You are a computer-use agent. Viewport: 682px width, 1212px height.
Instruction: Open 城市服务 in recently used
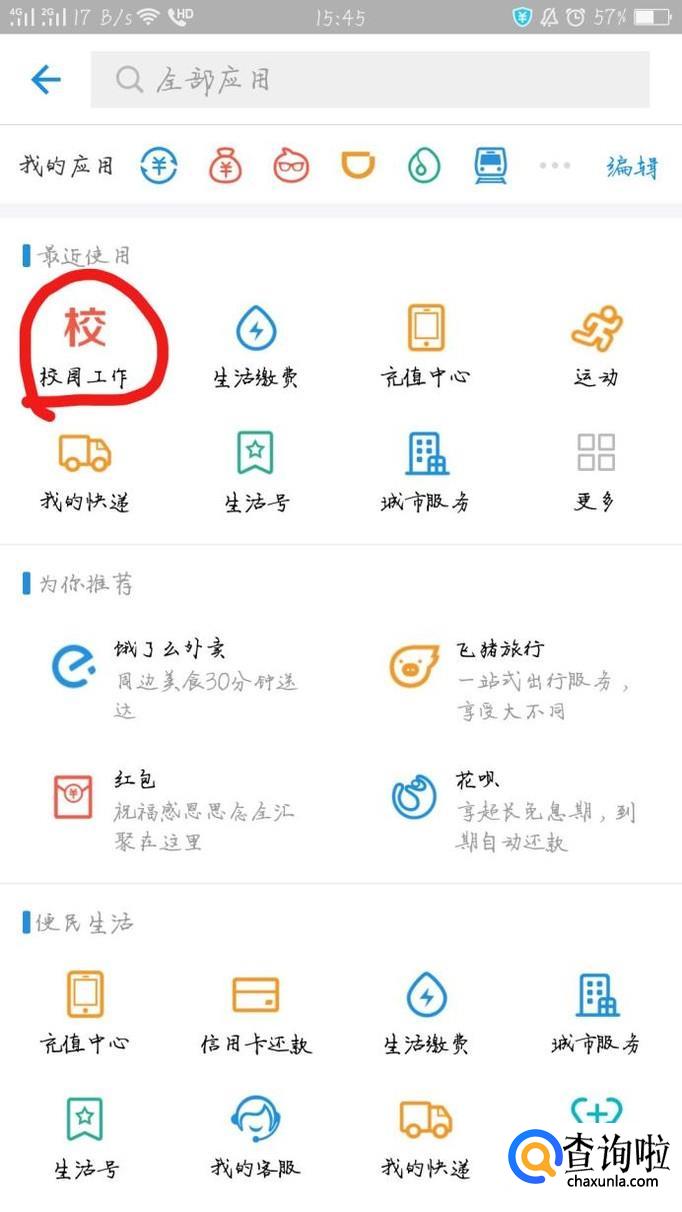pyautogui.click(x=426, y=470)
